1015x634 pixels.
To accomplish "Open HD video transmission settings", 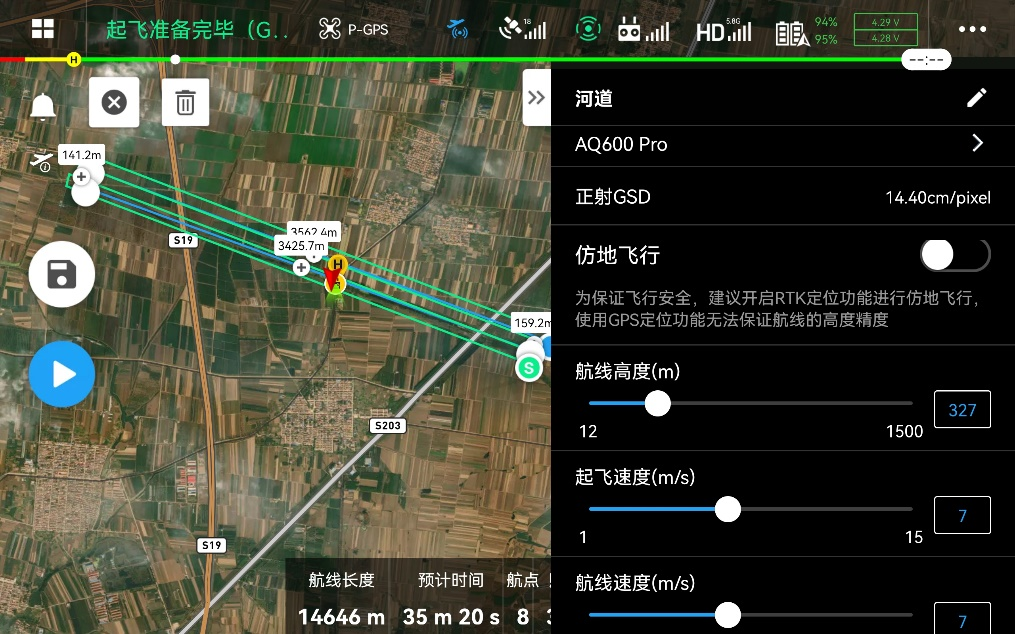I will tap(723, 30).
